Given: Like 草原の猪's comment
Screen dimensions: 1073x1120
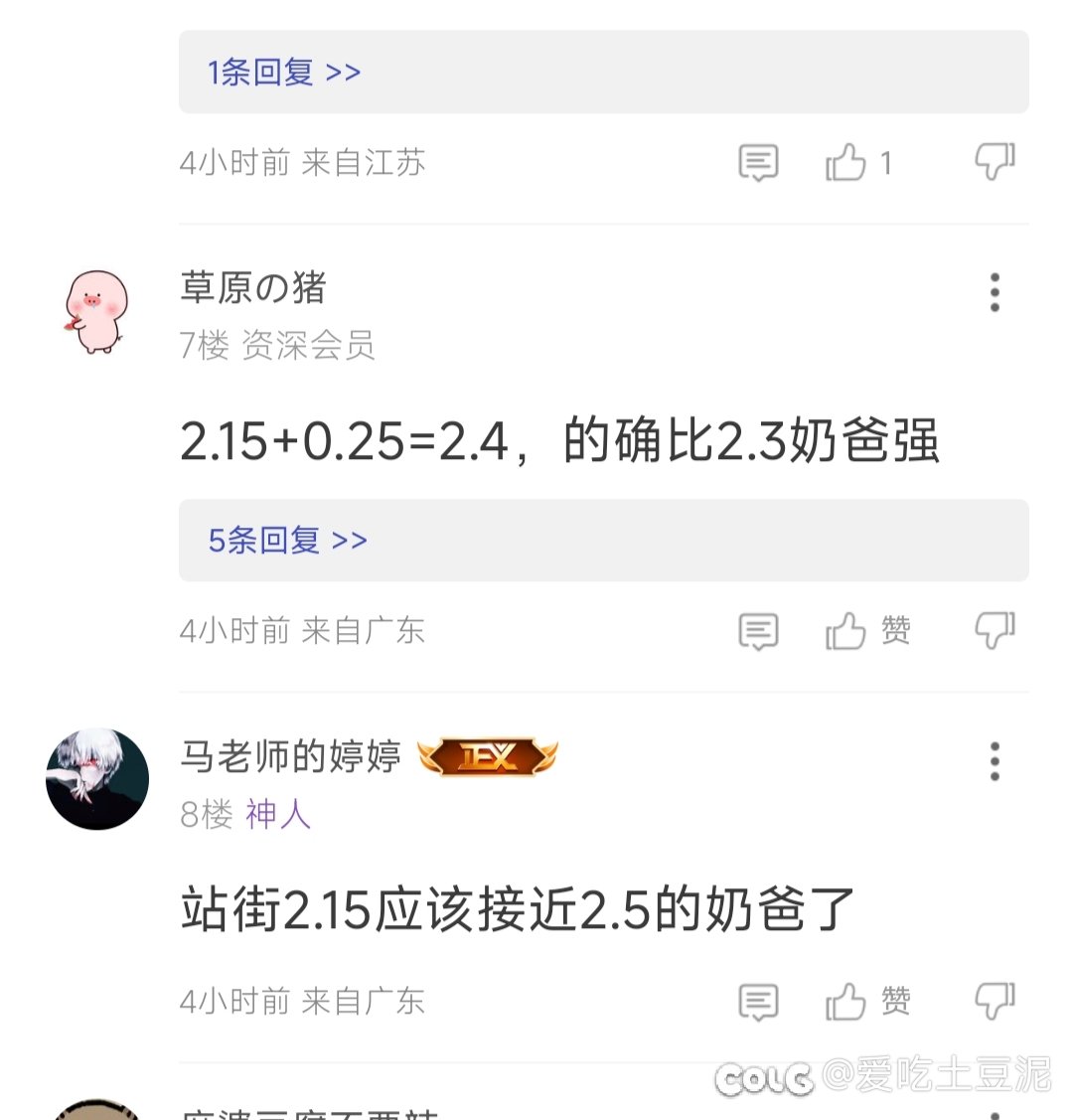Looking at the screenshot, I should (x=845, y=631).
